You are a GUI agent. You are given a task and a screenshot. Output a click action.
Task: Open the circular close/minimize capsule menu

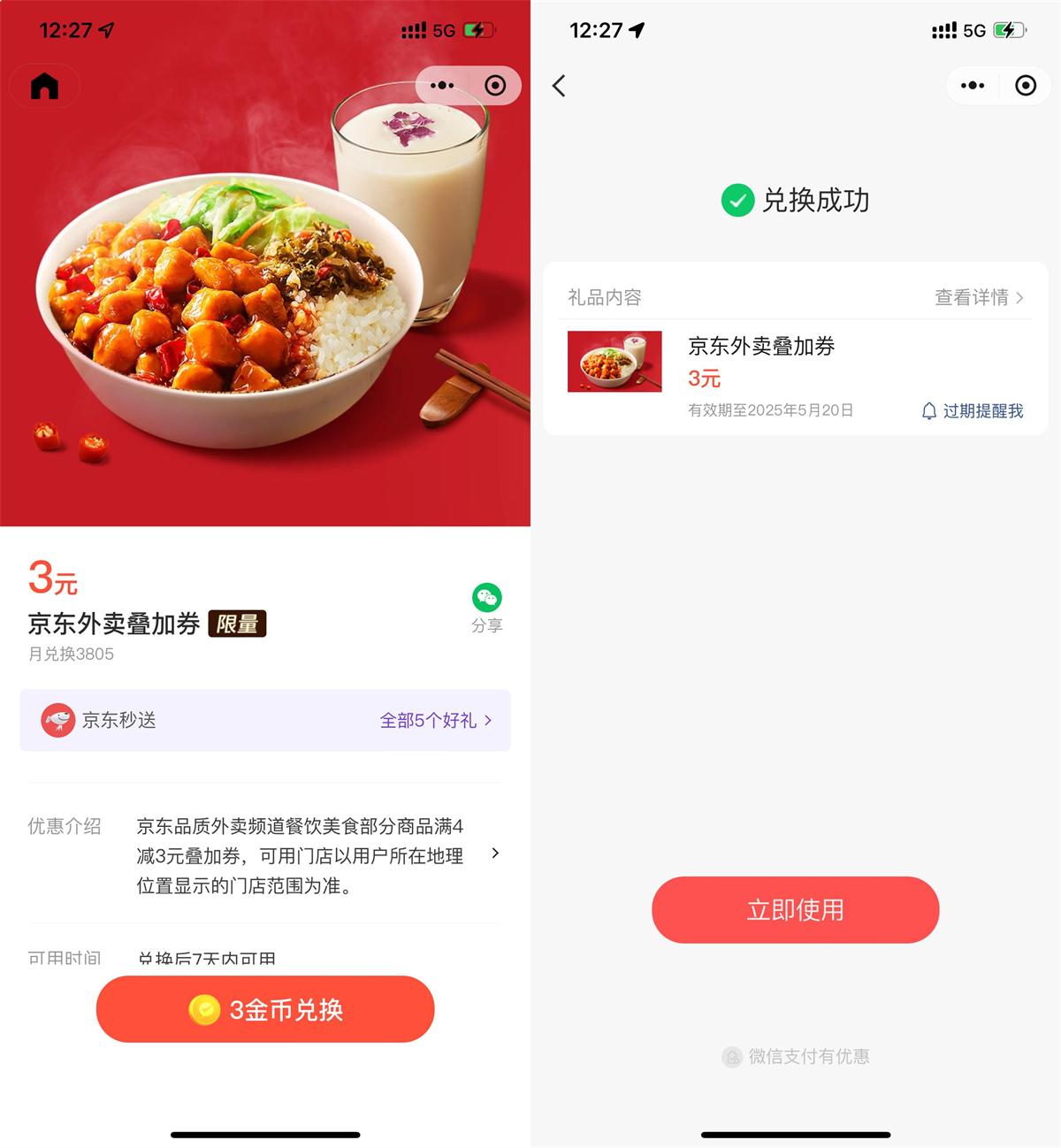coord(494,85)
